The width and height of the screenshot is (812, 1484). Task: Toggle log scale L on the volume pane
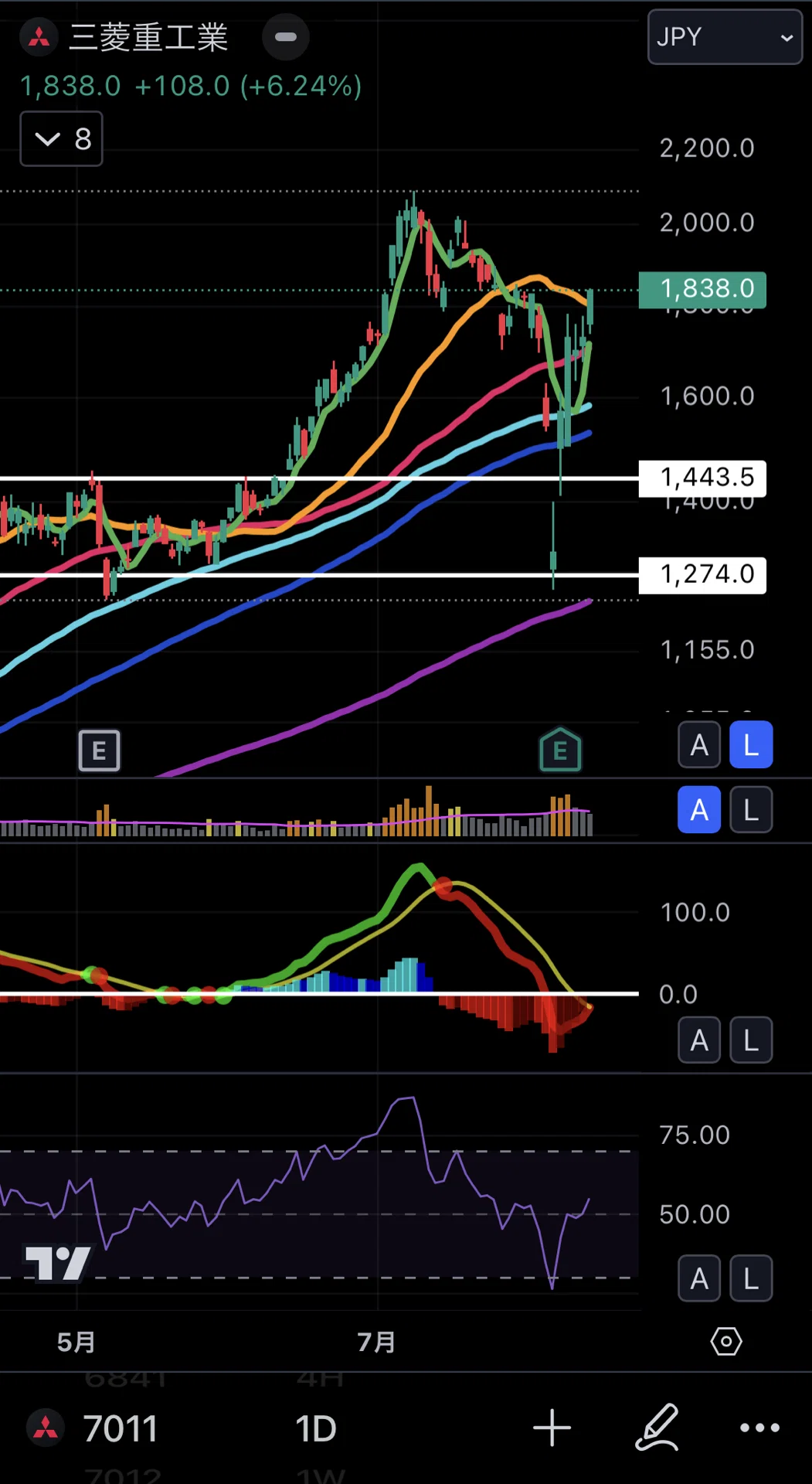tap(751, 810)
